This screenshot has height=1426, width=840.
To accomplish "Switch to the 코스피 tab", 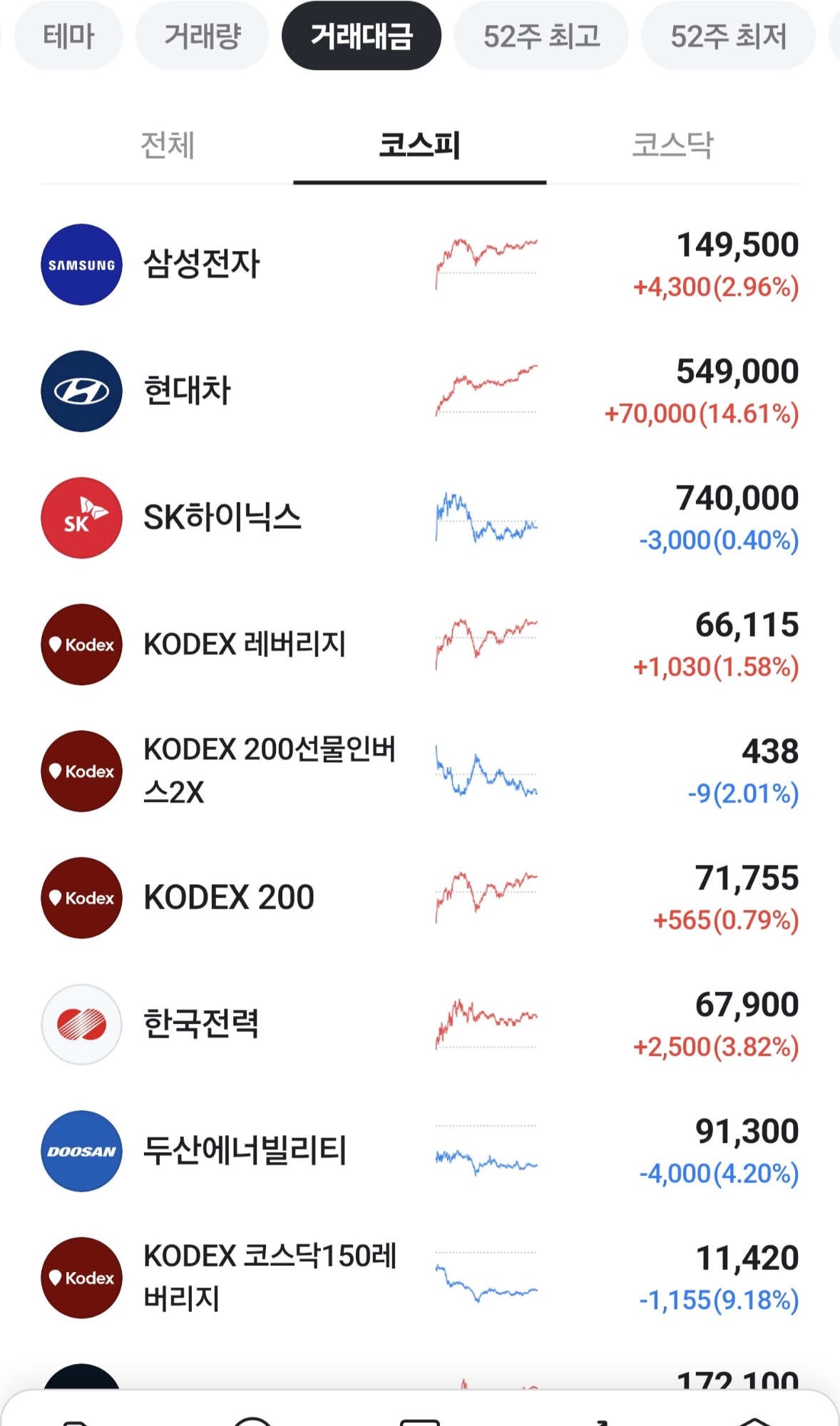I will pos(419,145).
